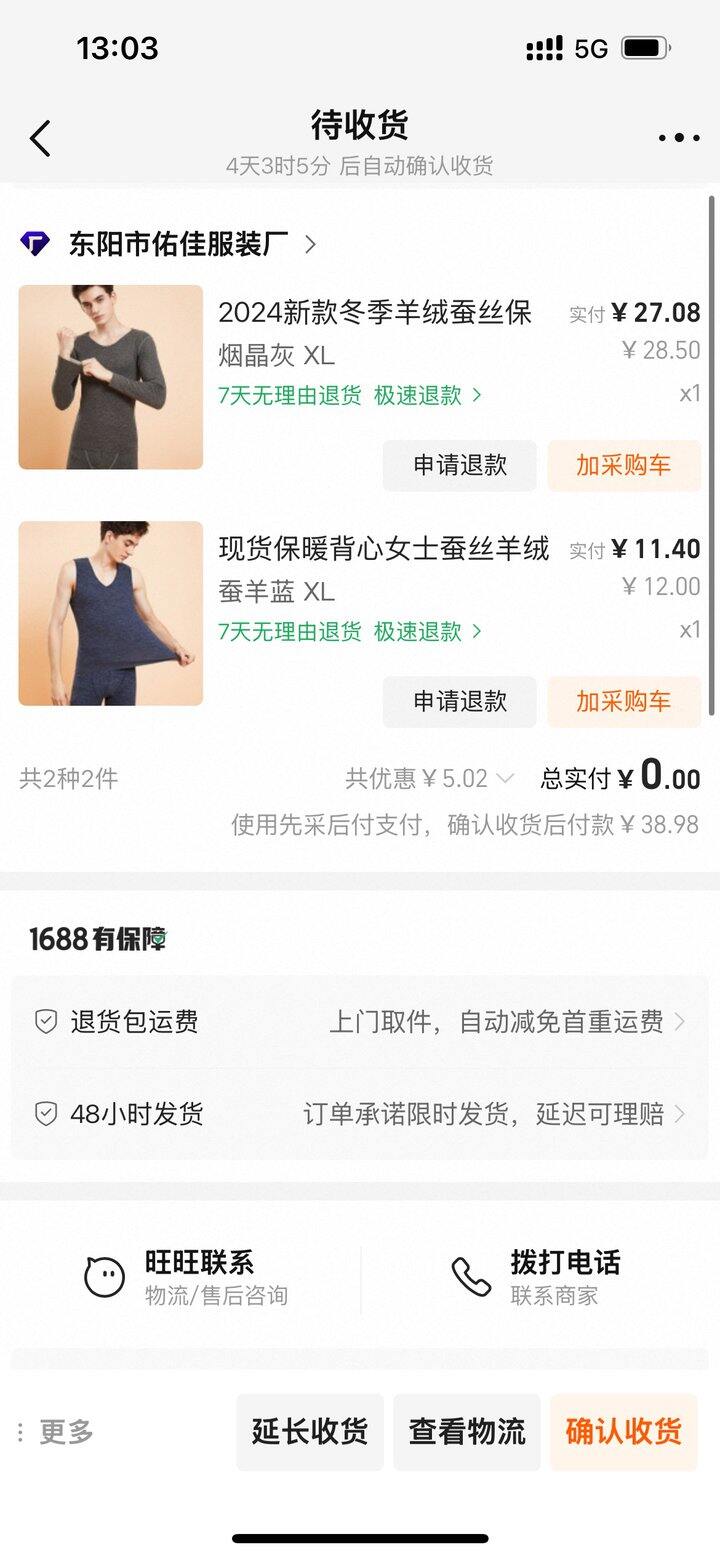Tap the 退货包运费 shield badge icon
The image size is (720, 1558).
(44, 1022)
